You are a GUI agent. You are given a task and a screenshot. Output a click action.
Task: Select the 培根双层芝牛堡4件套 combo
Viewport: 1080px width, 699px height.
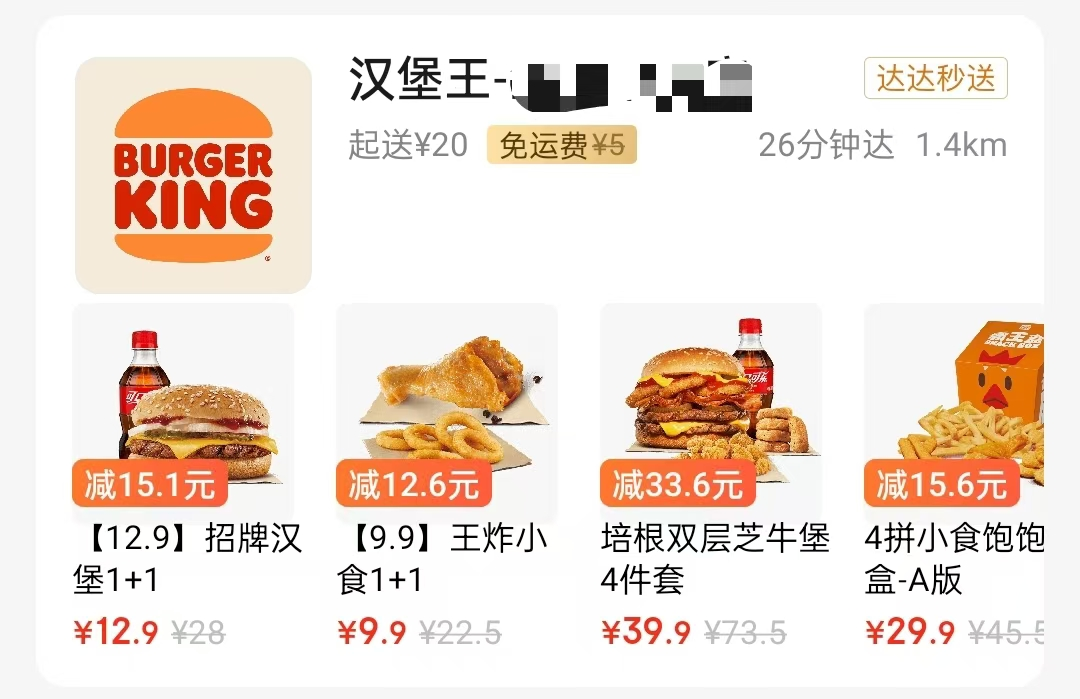(711, 405)
